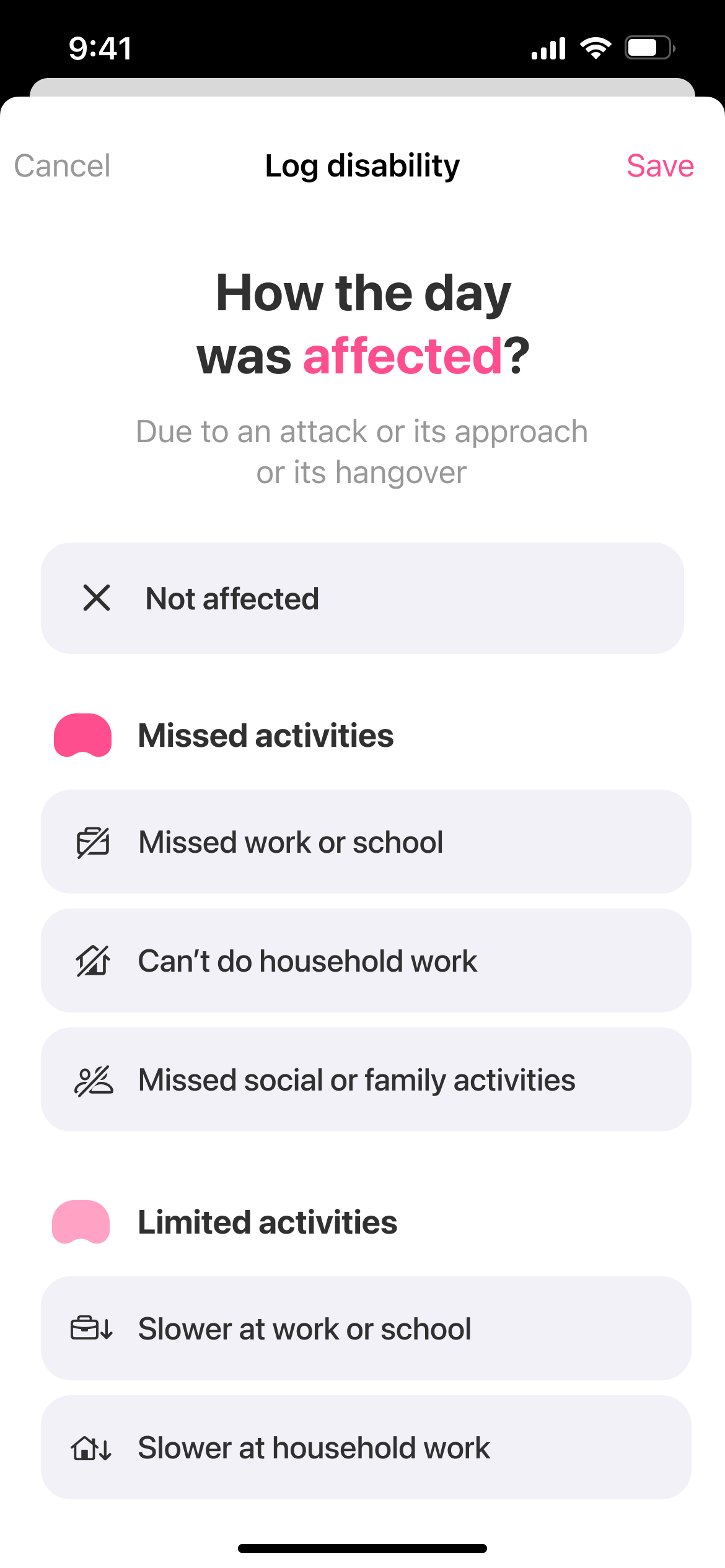Choose Can't do household work

366,960
